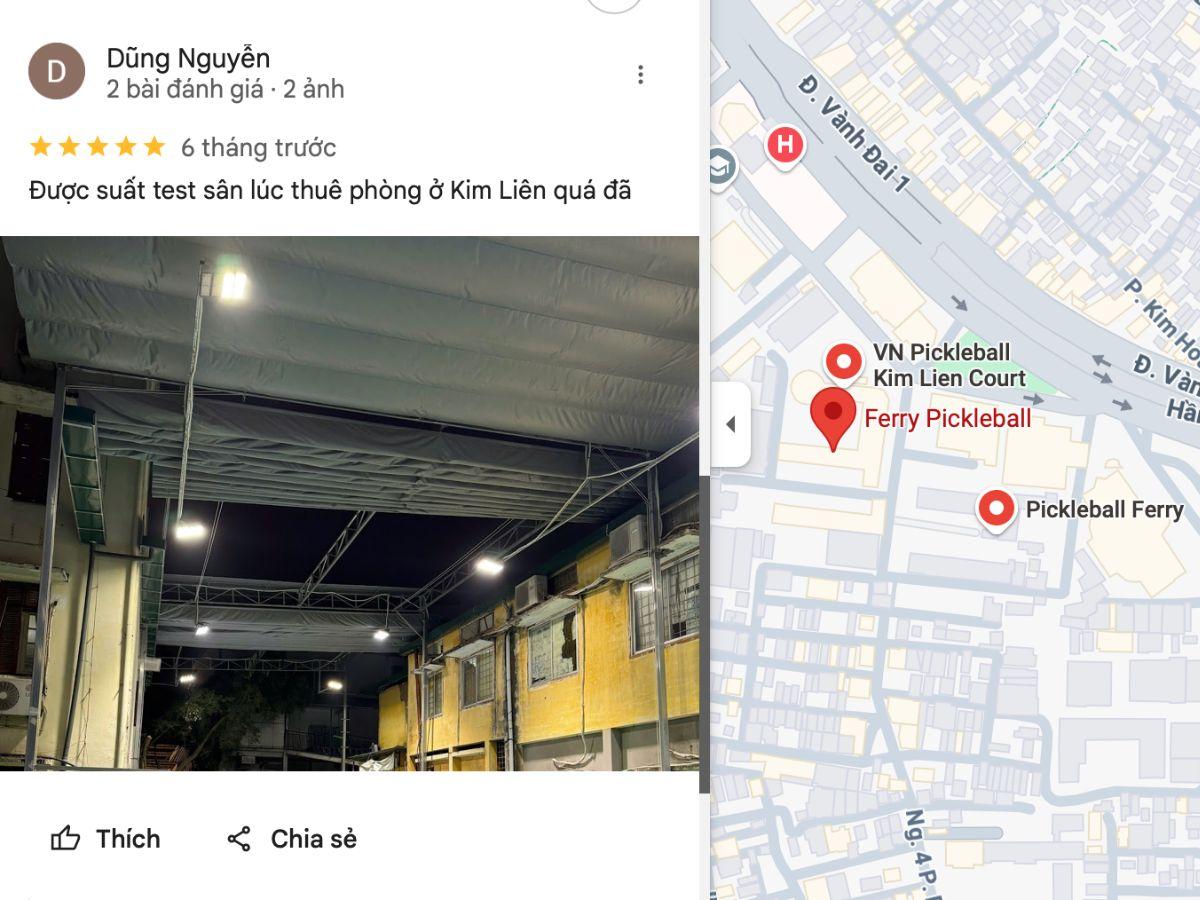Viewport: 1200px width, 900px height.
Task: Share the review via Chia sẻ
Action: pyautogui.click(x=291, y=838)
